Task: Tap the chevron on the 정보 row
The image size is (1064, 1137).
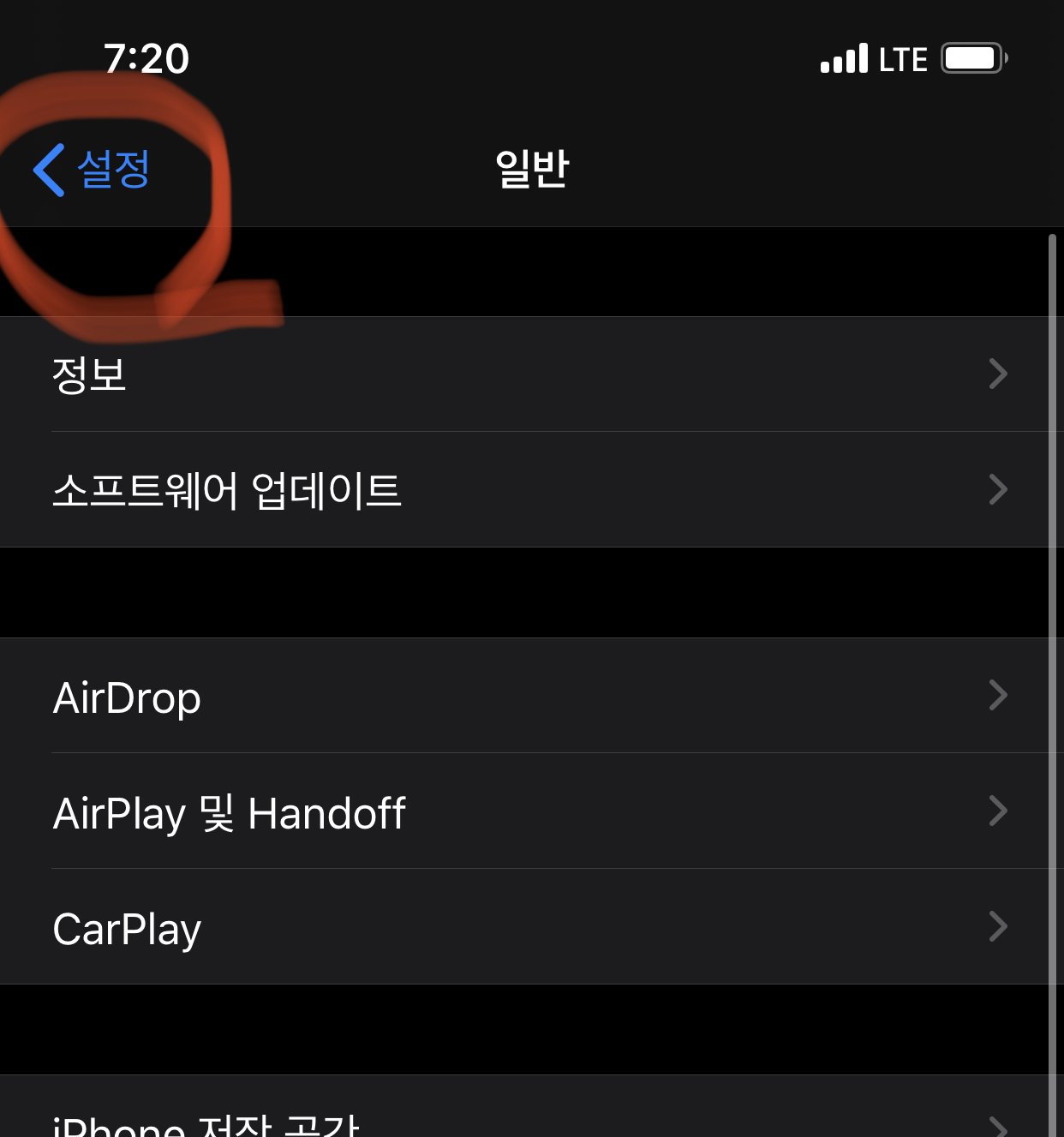Action: 998,373
